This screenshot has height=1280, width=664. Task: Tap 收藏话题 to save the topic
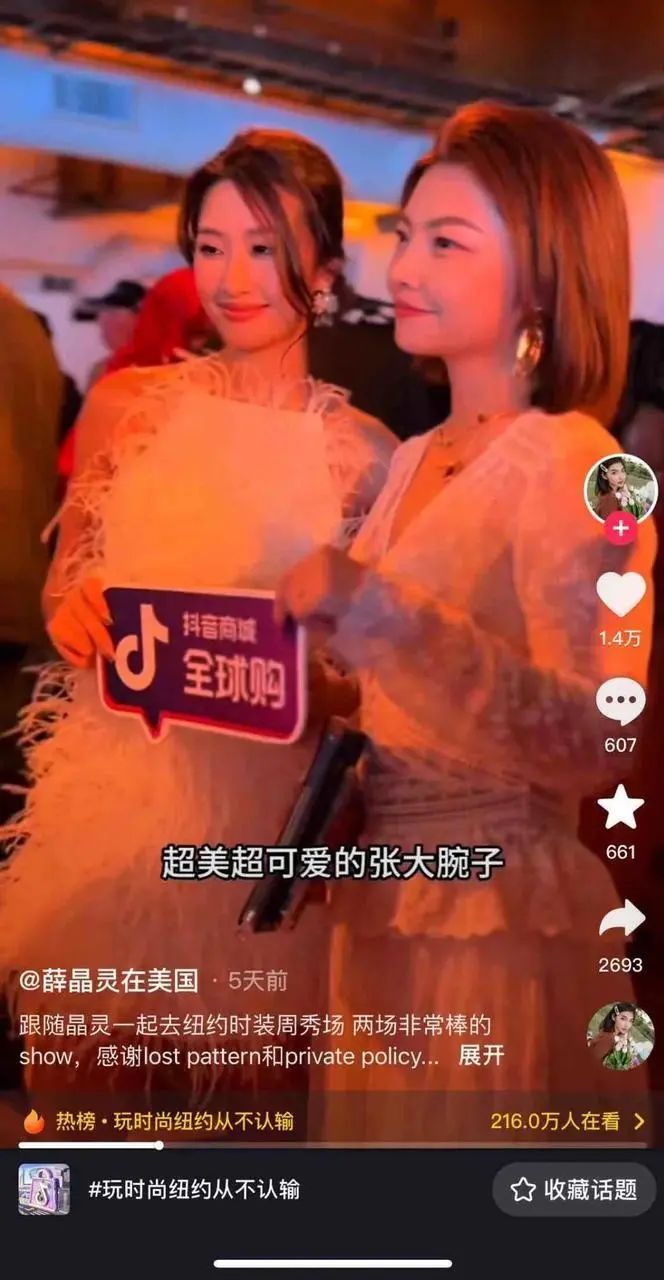(574, 1189)
